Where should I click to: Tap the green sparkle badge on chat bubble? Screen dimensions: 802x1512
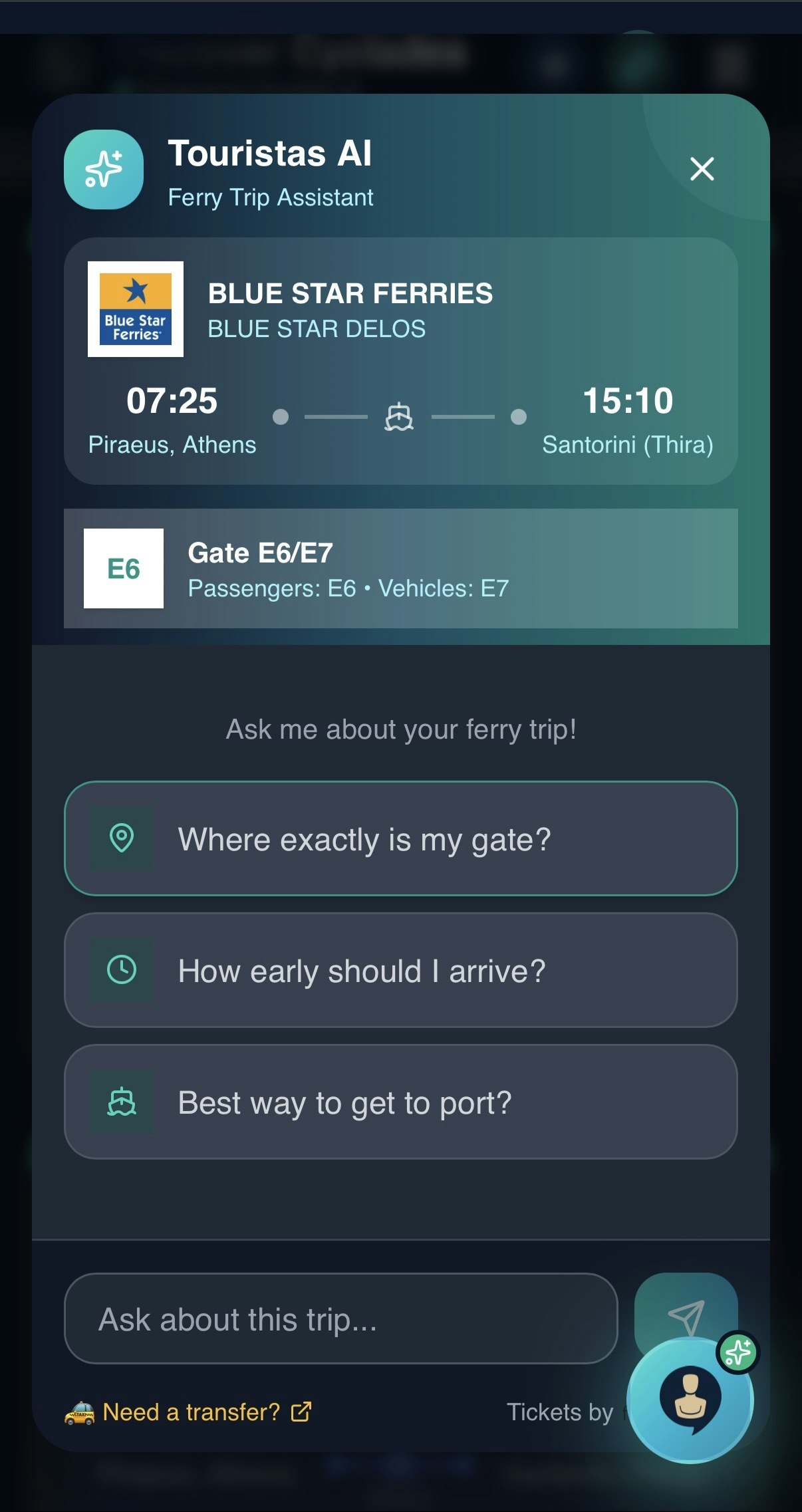point(738,1354)
